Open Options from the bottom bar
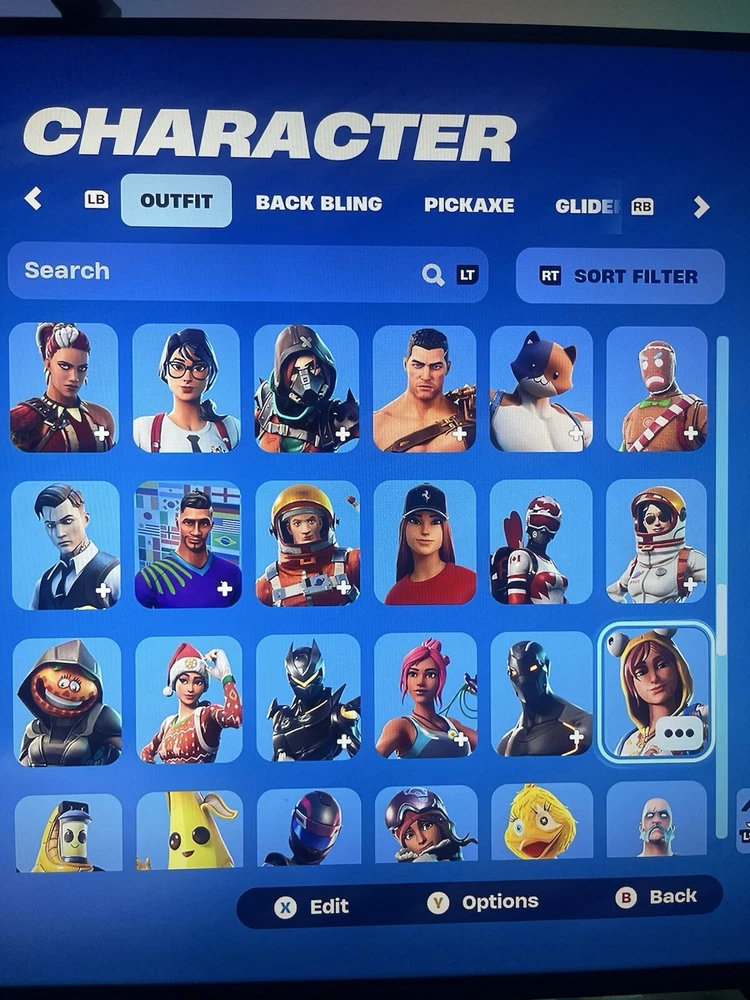The height and width of the screenshot is (1000, 750). (484, 902)
